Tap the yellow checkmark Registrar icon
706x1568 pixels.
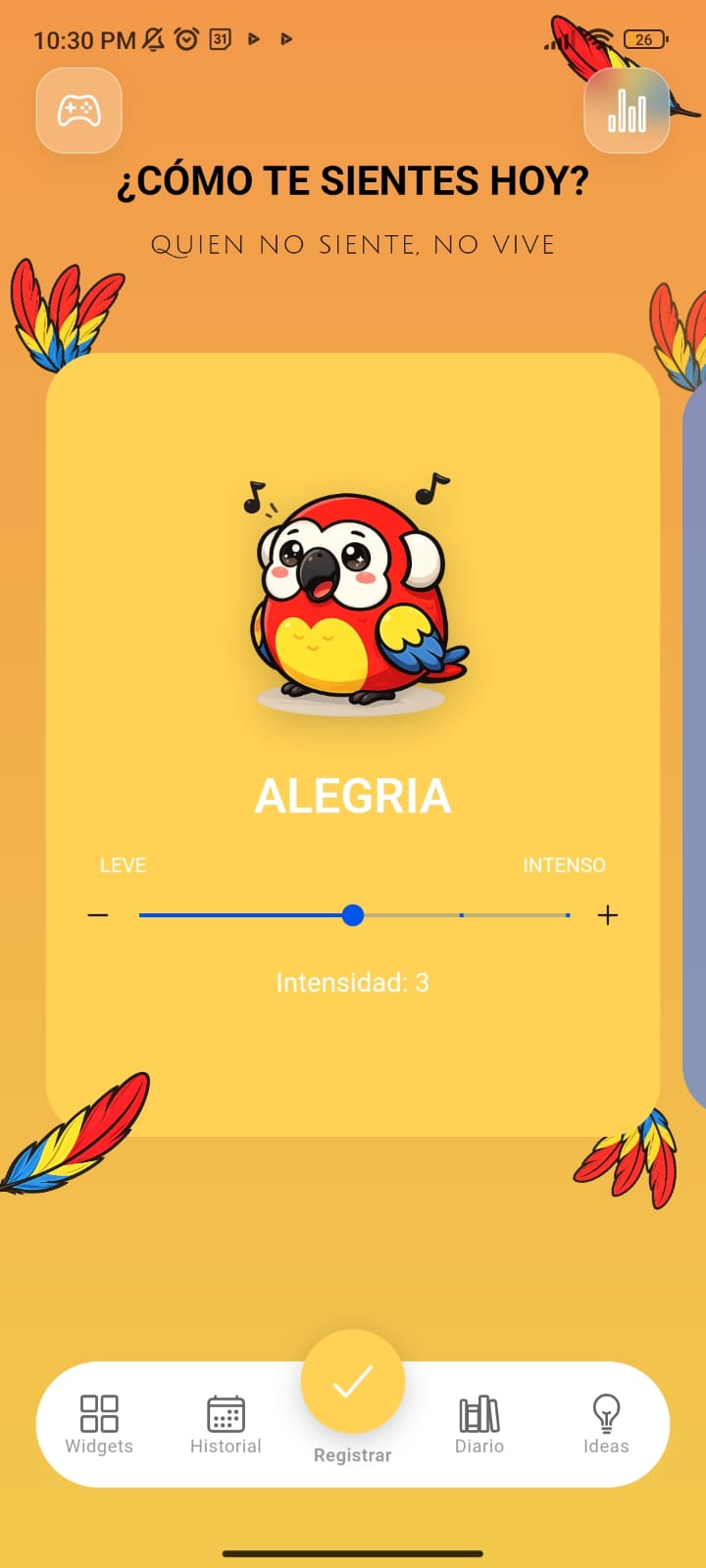353,1380
